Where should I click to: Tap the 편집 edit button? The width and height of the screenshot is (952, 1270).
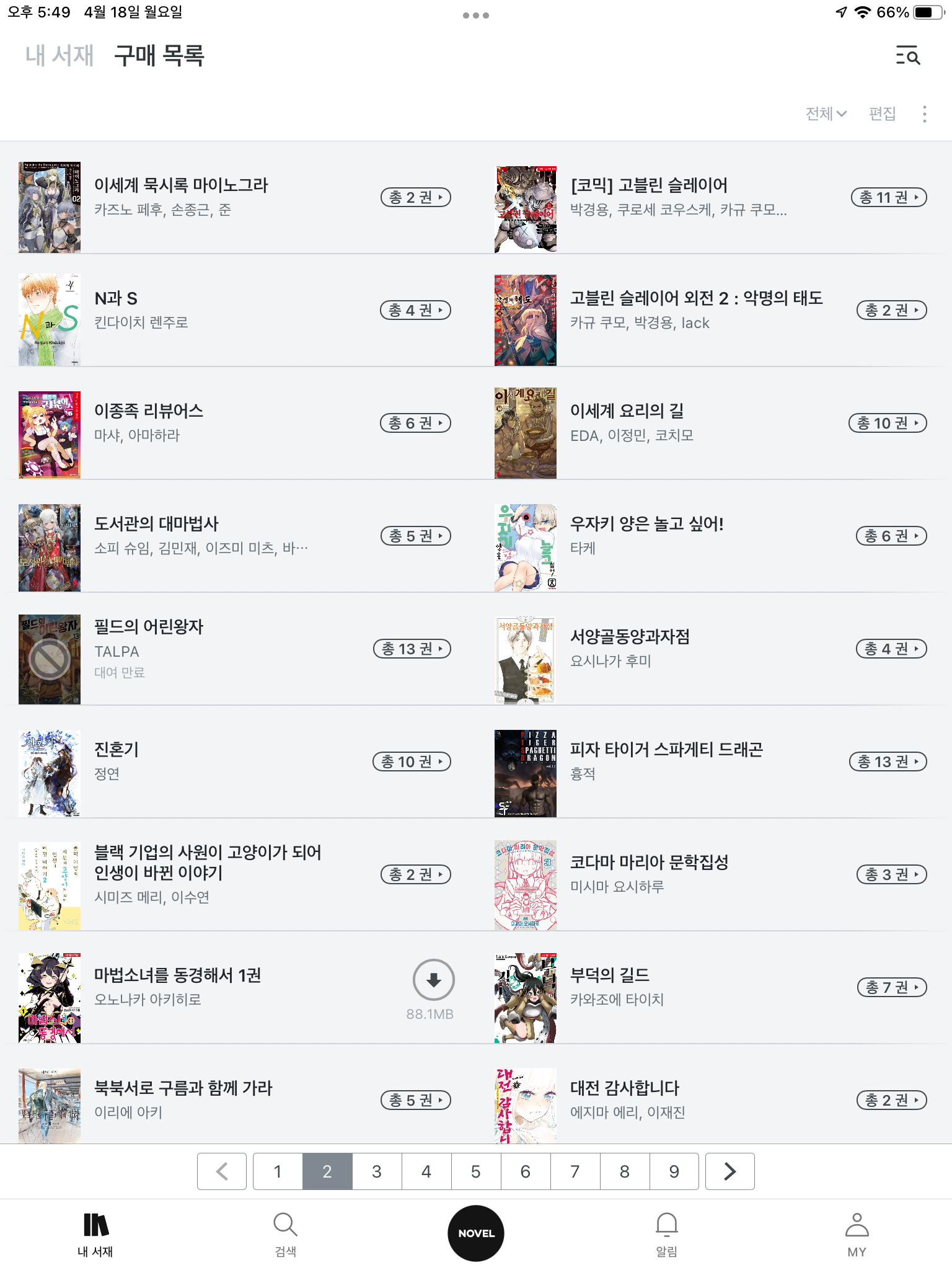coord(882,114)
